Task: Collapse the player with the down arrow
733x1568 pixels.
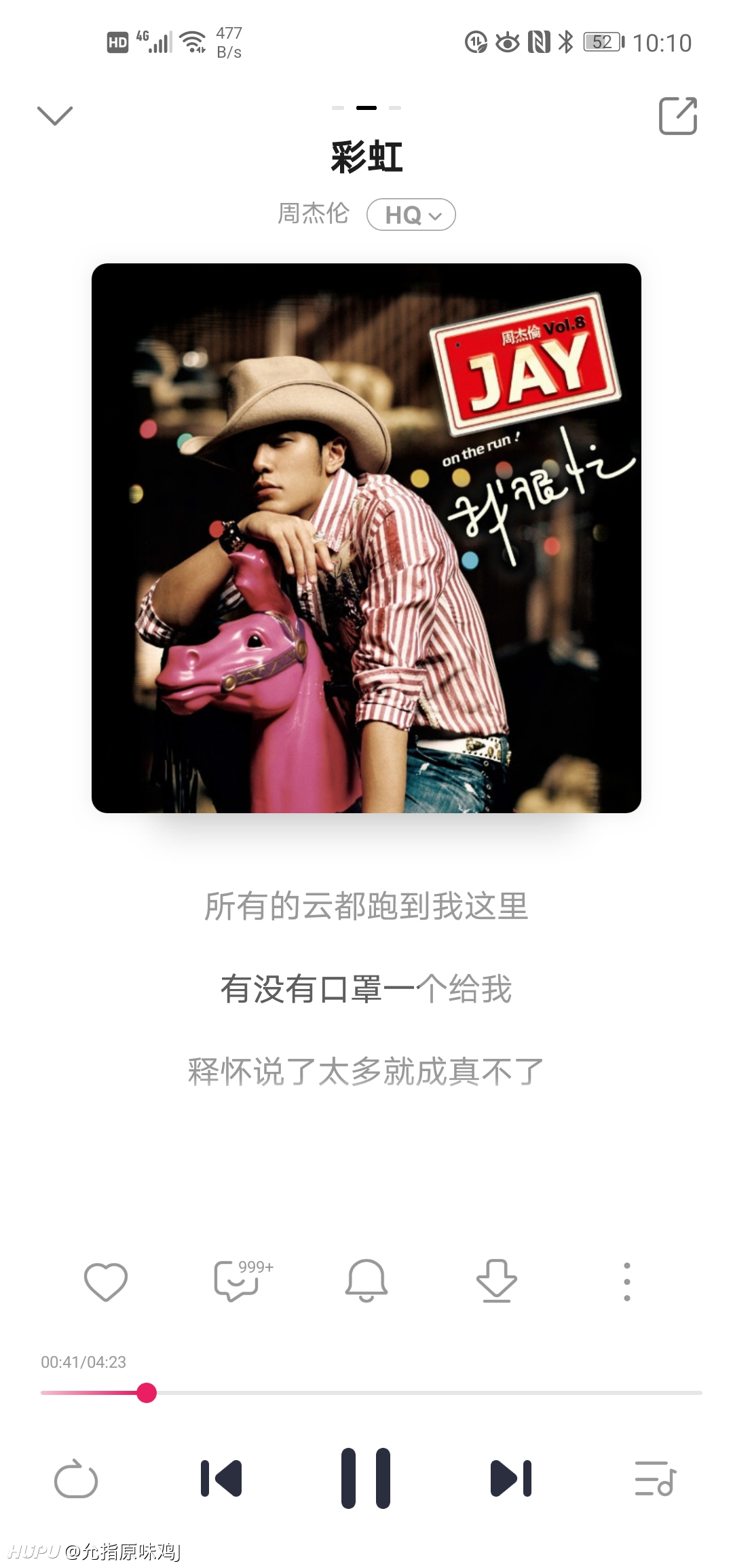Action: 54,115
